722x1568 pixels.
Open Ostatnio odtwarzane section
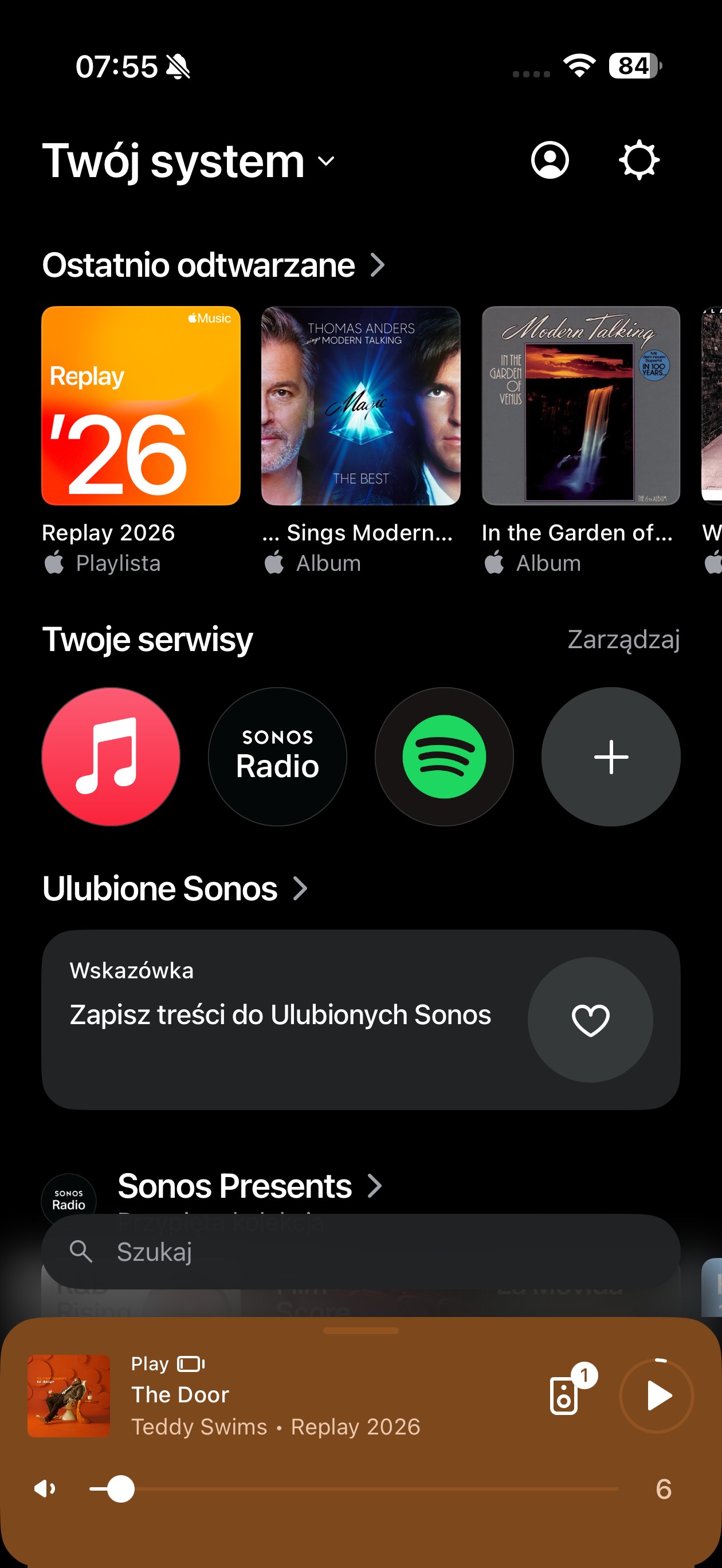[213, 265]
